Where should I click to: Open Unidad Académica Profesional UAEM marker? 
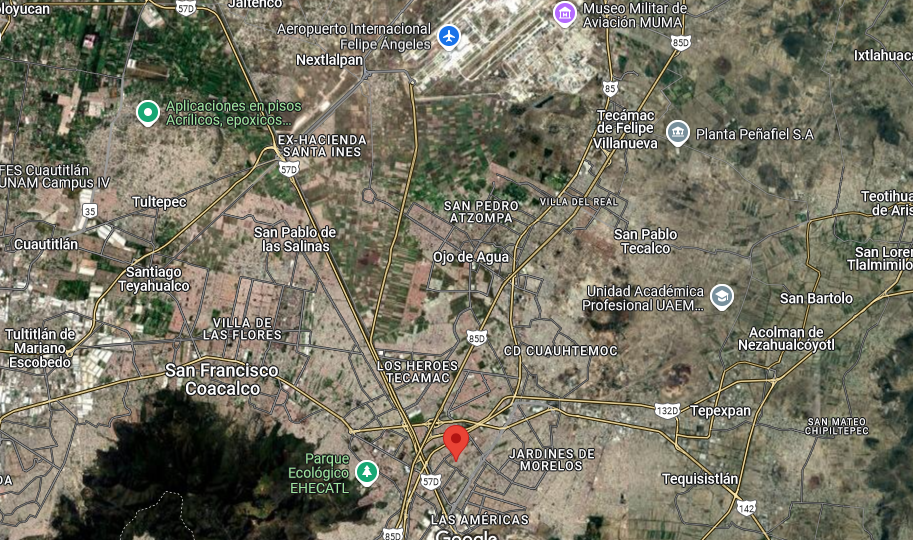pyautogui.click(x=722, y=297)
